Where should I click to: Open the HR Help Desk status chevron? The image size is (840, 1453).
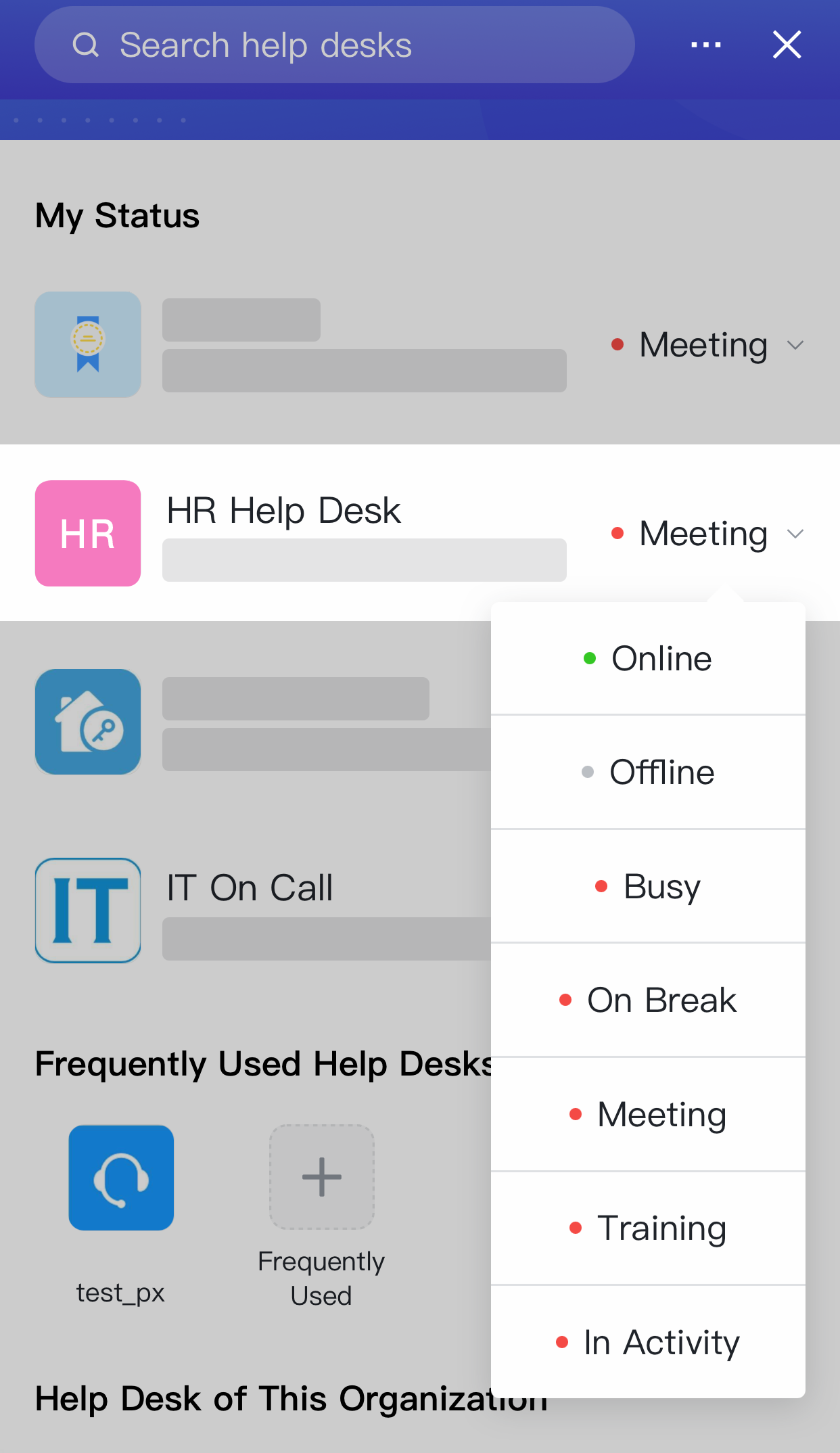pos(796,534)
